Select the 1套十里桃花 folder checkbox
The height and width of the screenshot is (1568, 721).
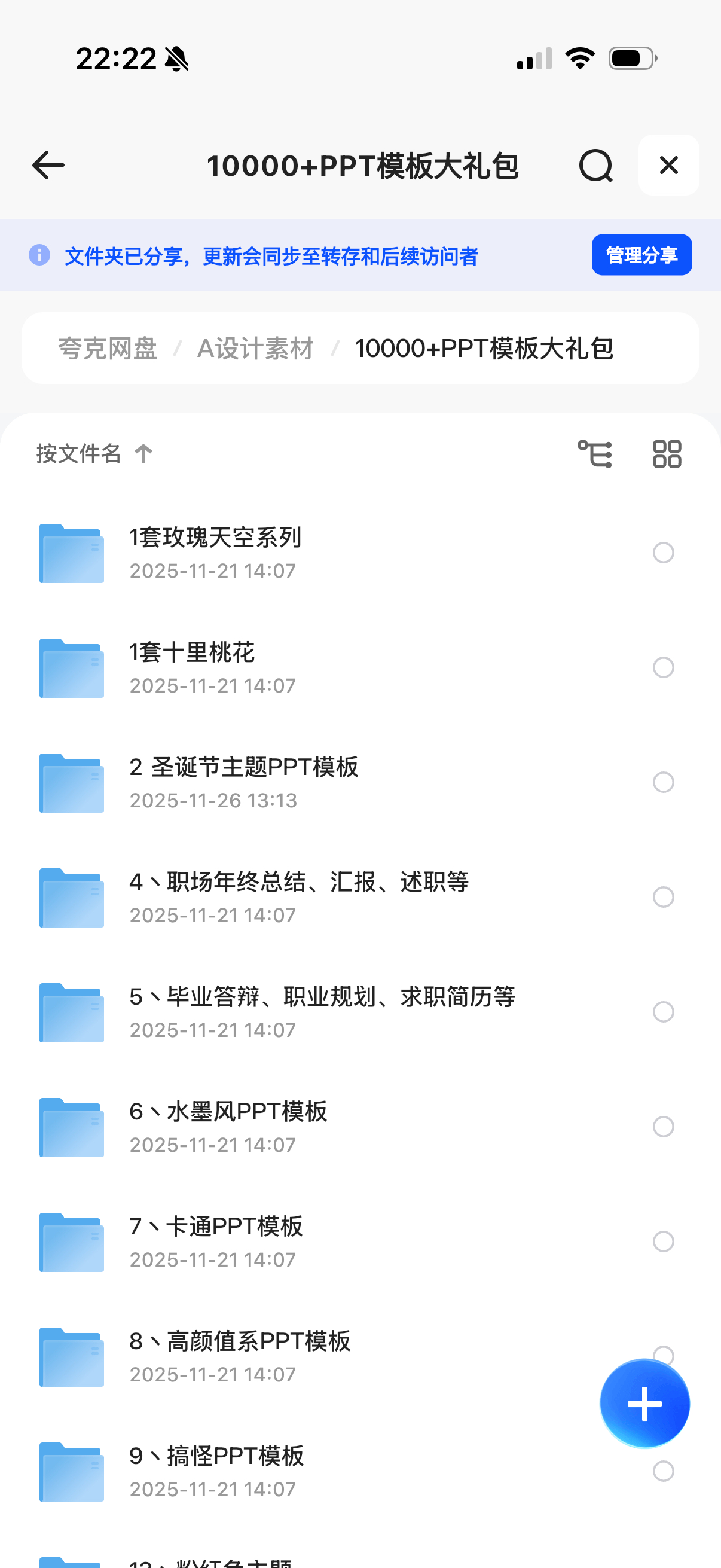[x=663, y=667]
